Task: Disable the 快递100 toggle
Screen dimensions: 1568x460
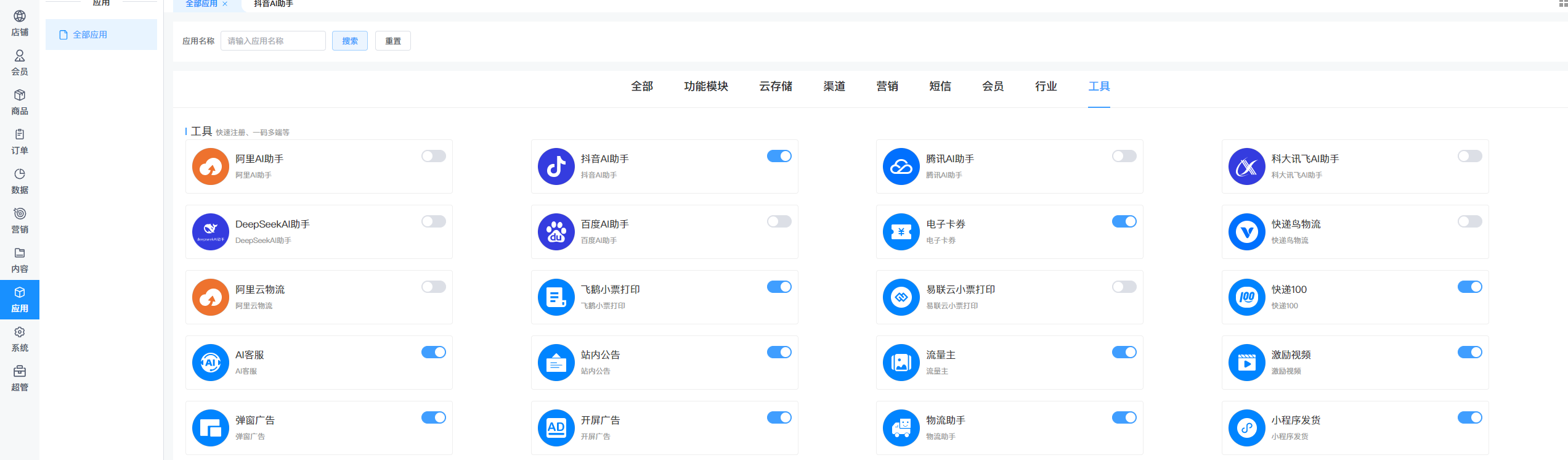Action: point(1470,287)
